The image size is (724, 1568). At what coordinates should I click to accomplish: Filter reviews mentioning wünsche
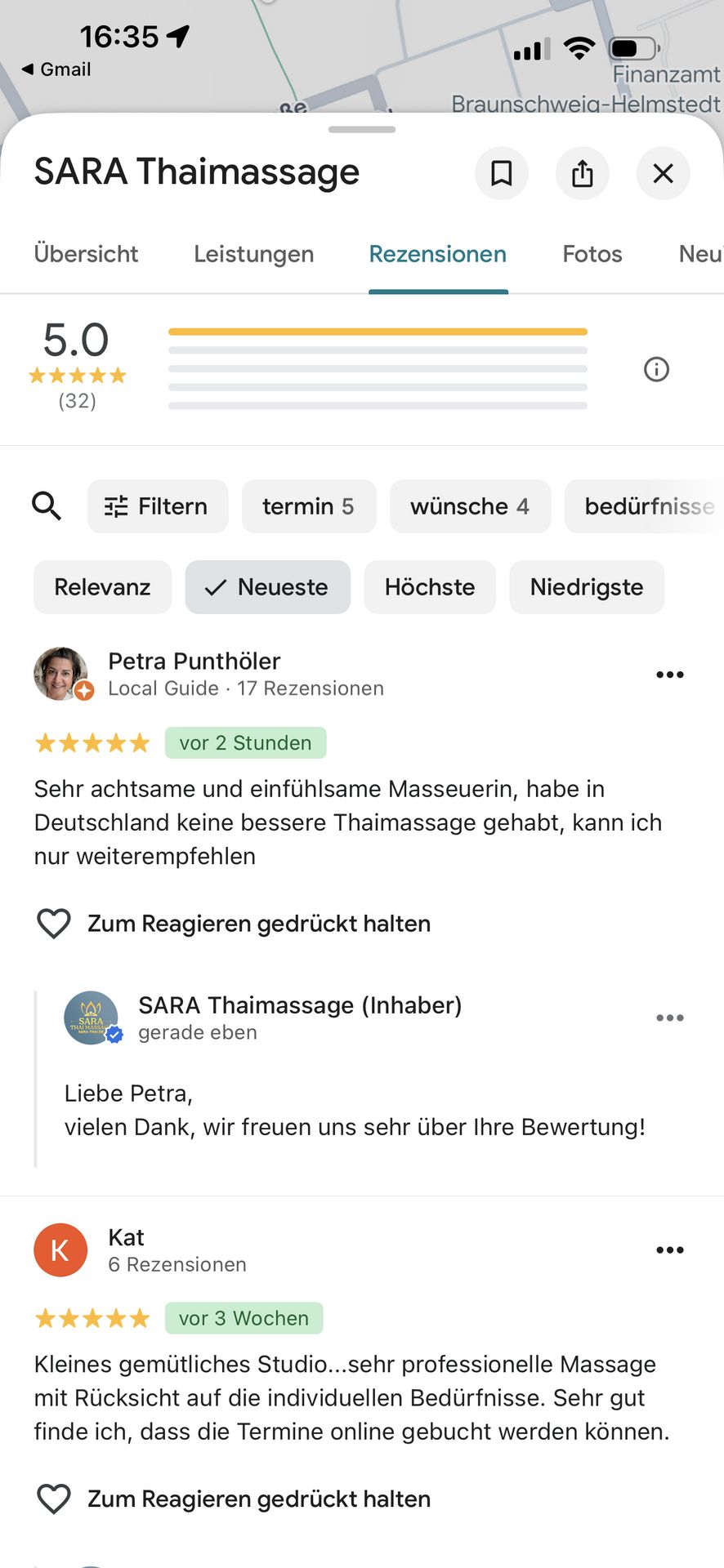pyautogui.click(x=470, y=506)
